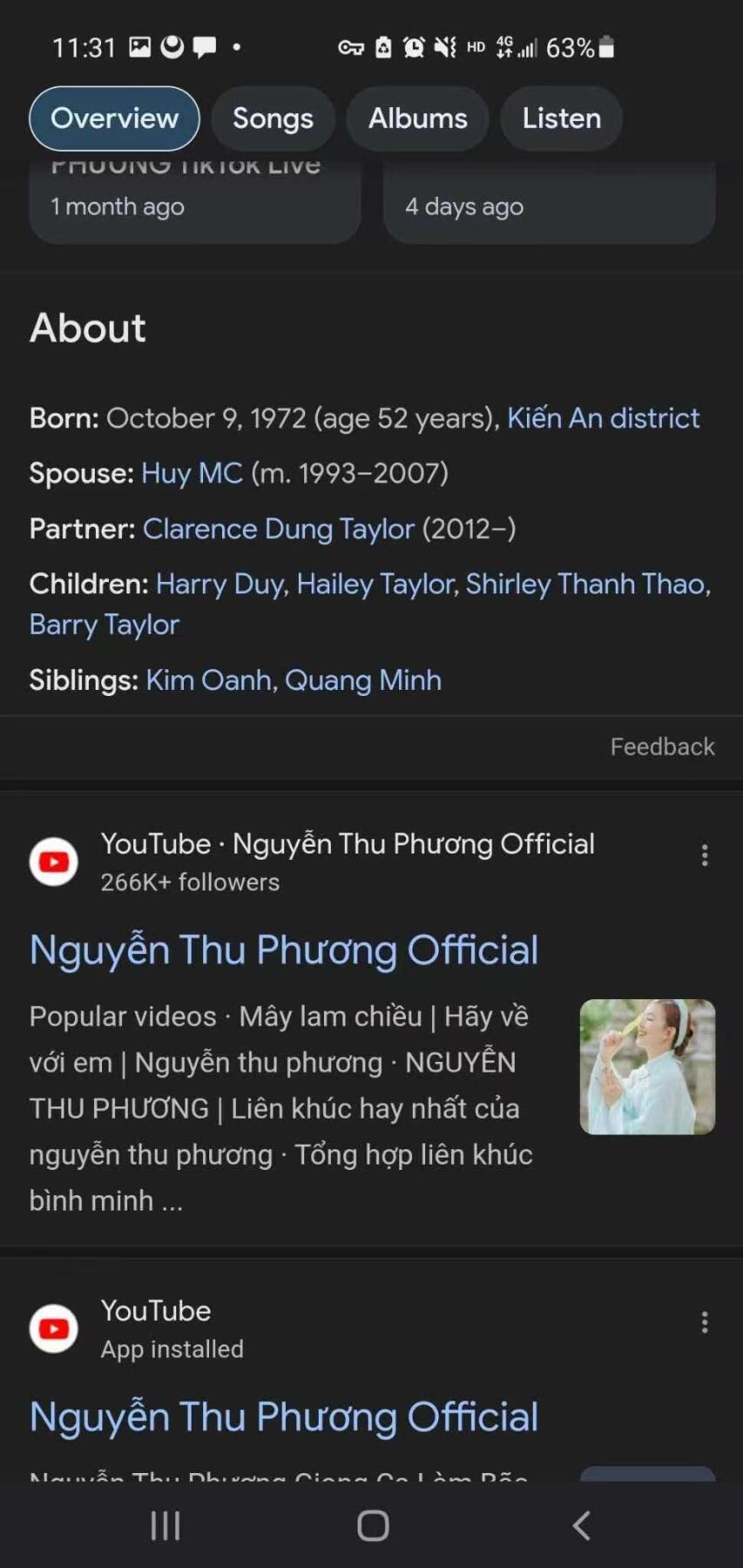The width and height of the screenshot is (743, 1568).
Task: Open the result with 266K+ followers
Action: tap(283, 950)
